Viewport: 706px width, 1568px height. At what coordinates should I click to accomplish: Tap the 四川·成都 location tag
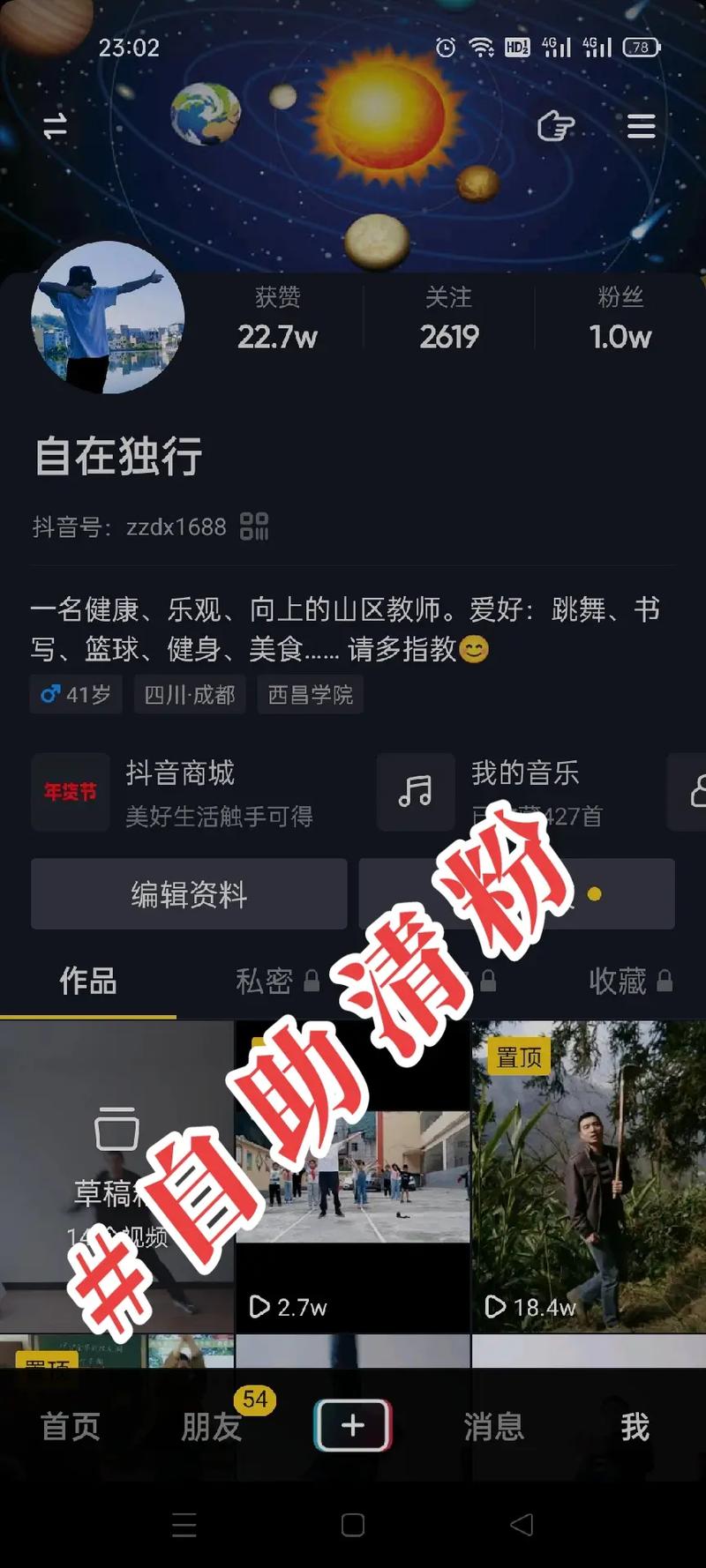tap(188, 694)
